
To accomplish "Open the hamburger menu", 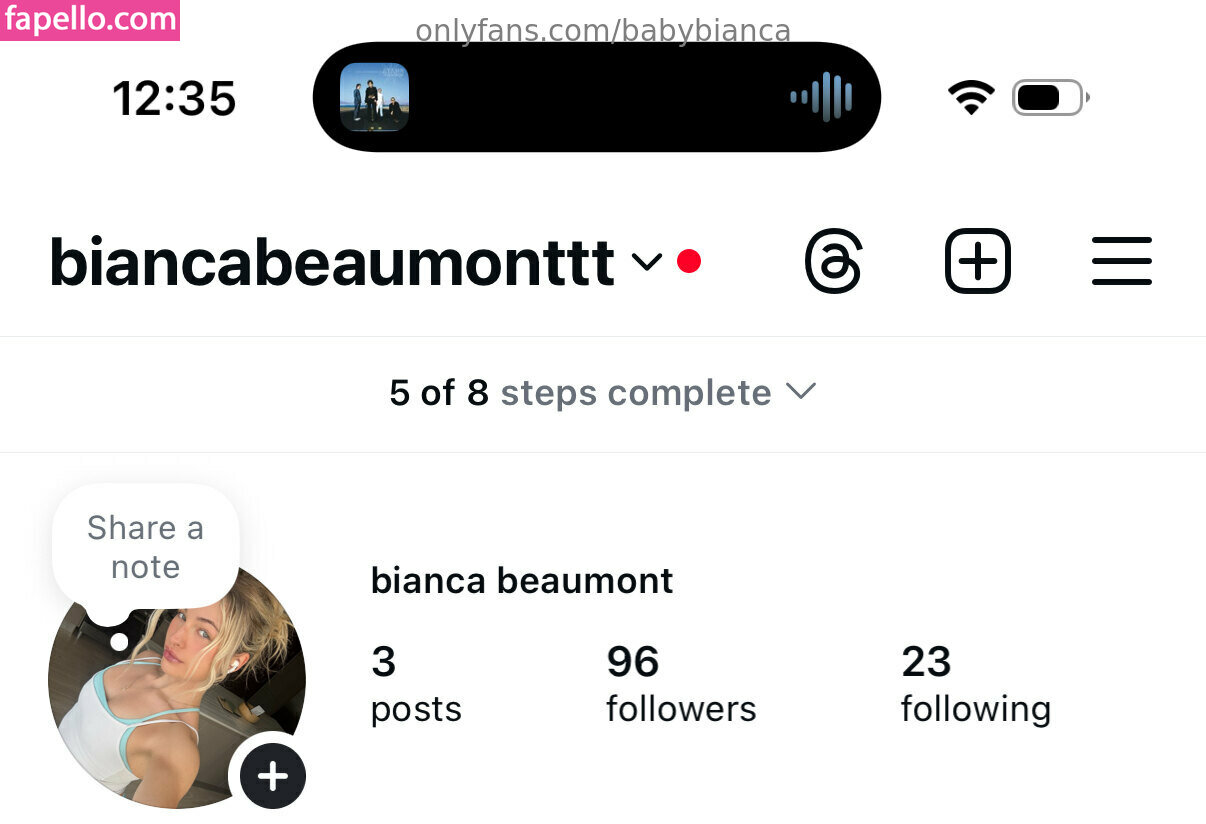I will pos(1121,262).
